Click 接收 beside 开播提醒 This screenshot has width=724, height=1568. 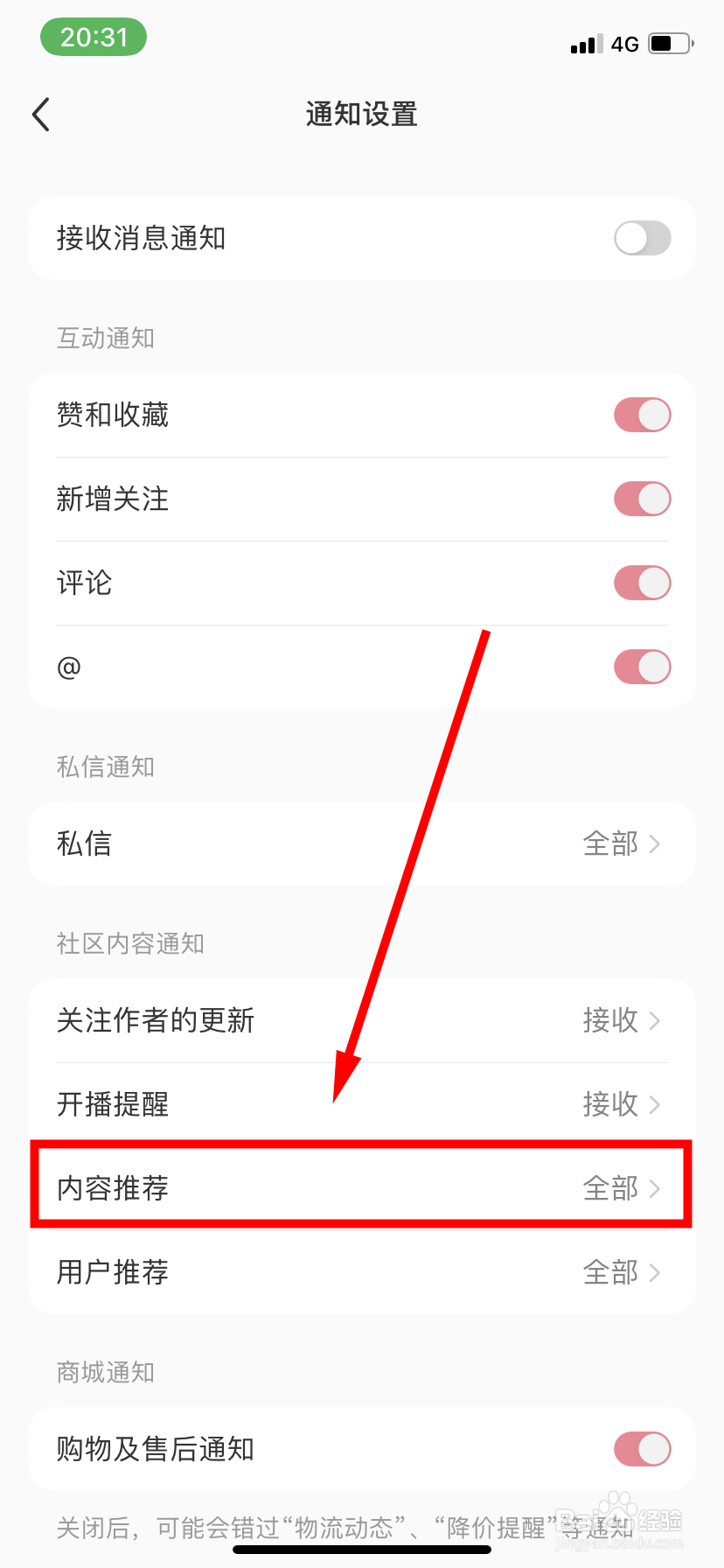pos(610,1104)
